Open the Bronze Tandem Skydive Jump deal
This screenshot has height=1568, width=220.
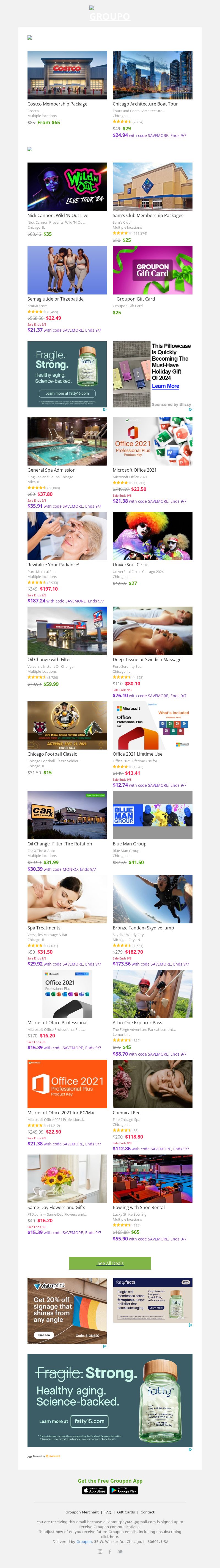point(152,899)
